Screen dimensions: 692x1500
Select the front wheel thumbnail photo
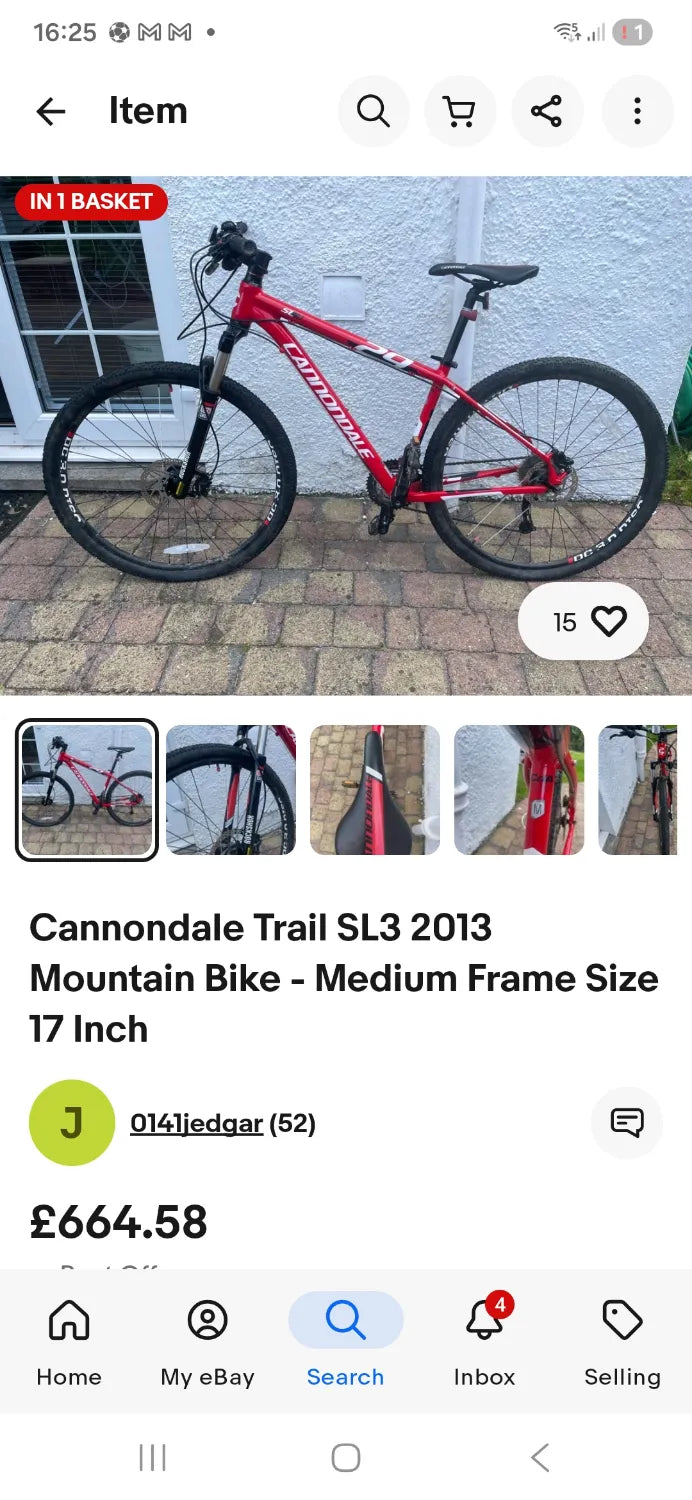(x=231, y=790)
